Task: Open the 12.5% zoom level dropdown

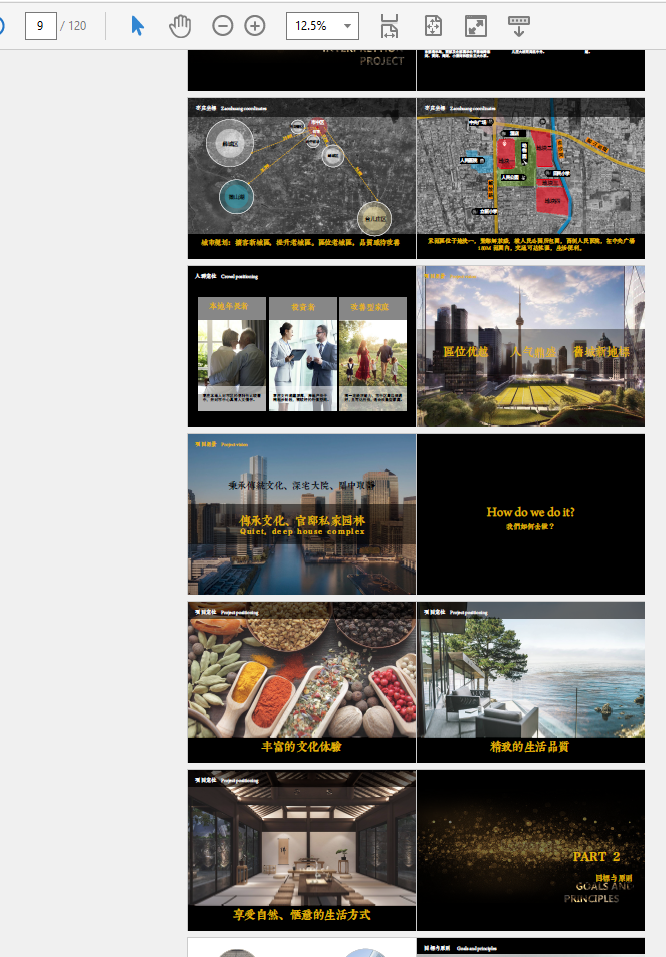Action: point(322,26)
